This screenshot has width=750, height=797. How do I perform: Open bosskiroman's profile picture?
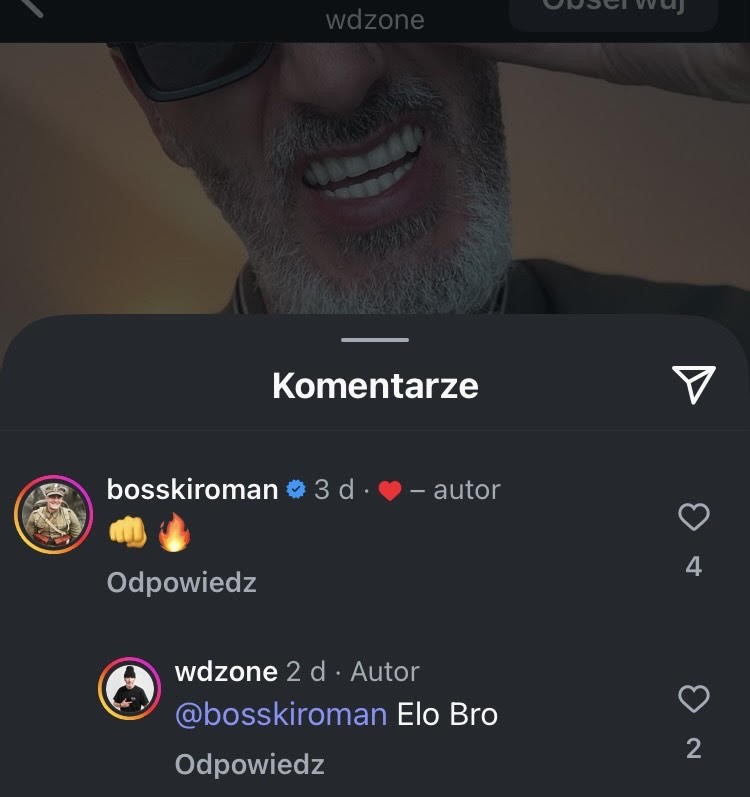[x=54, y=515]
